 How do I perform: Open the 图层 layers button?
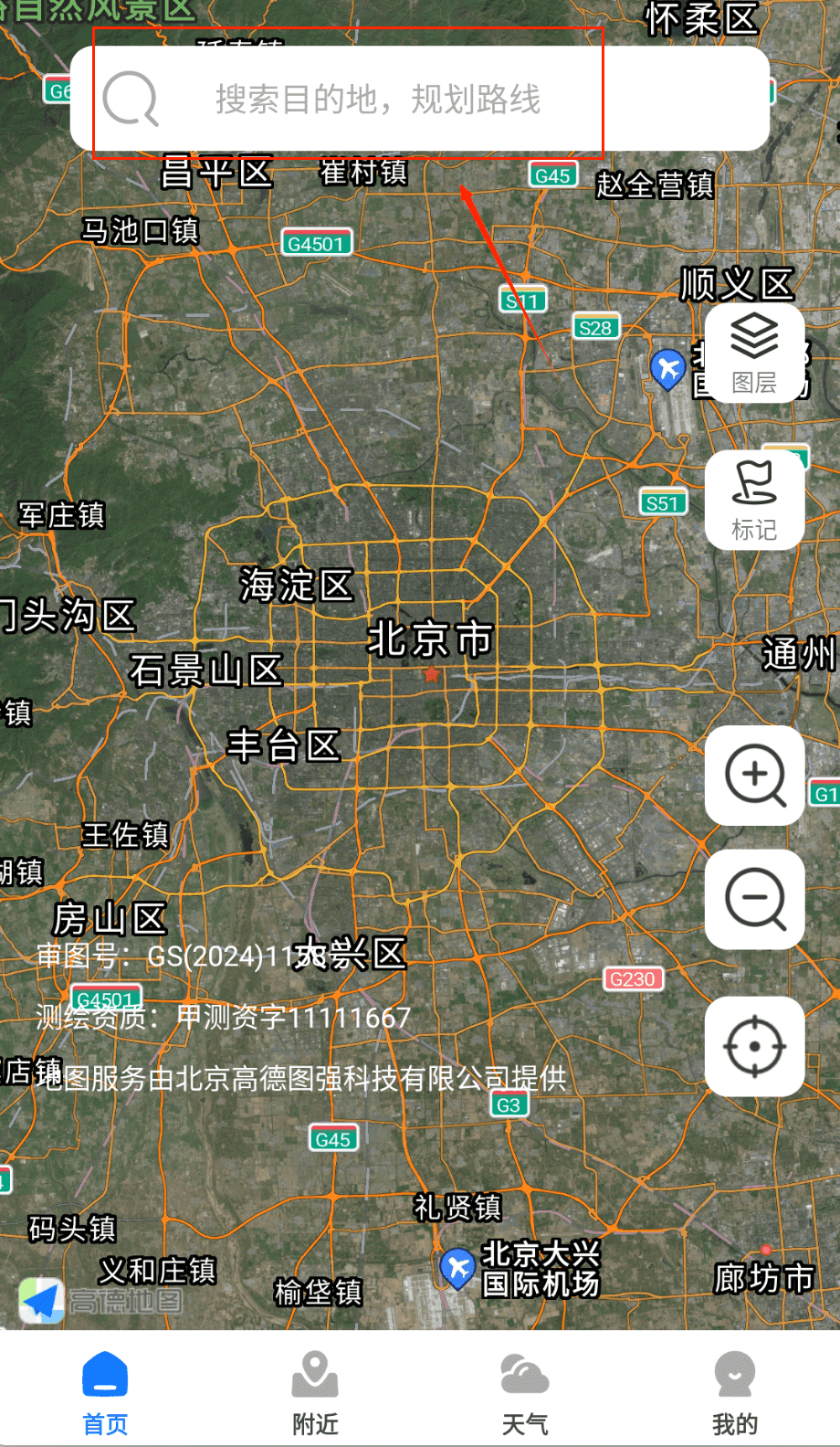point(754,354)
